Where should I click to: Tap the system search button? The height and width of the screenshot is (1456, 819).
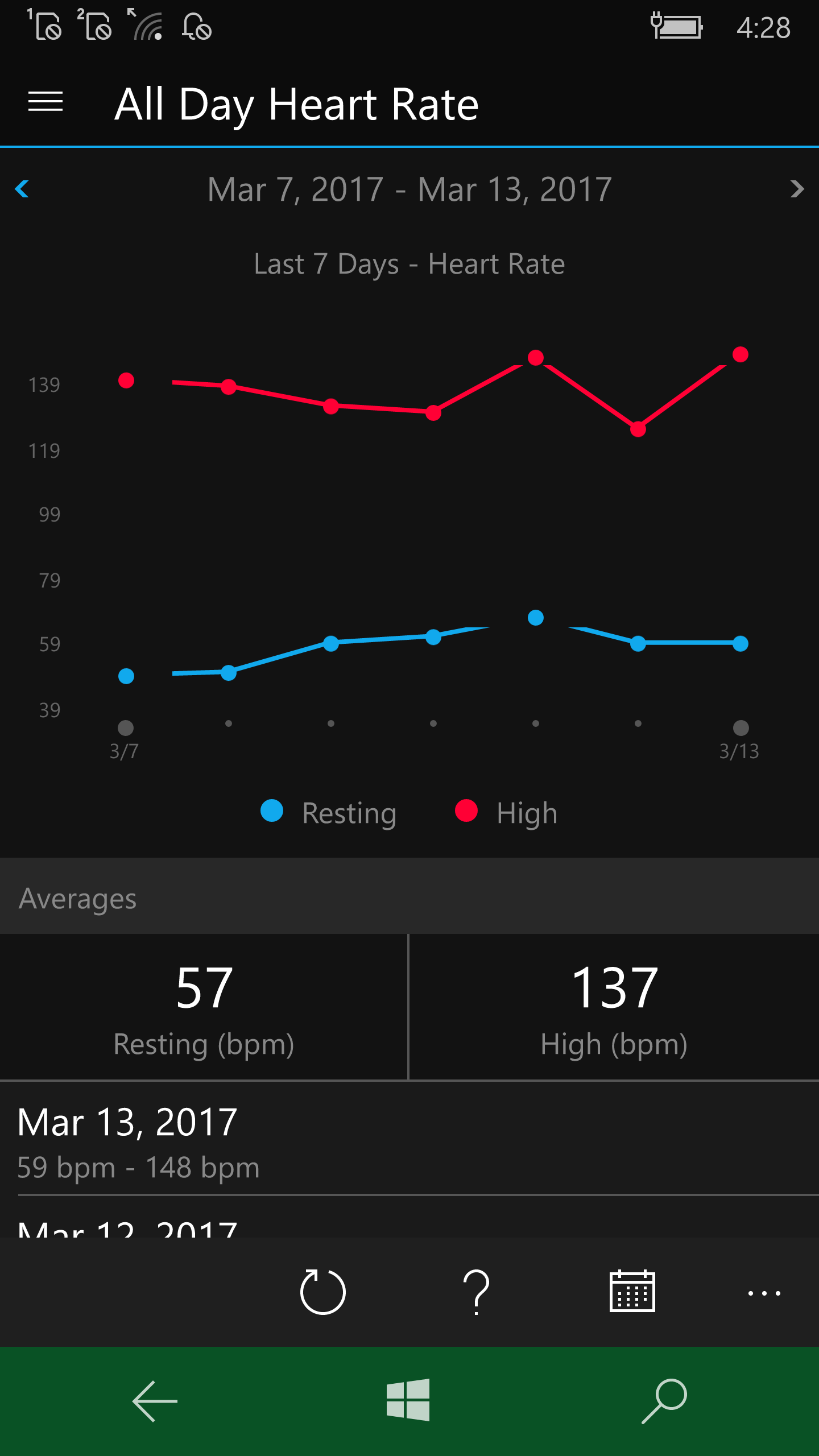pos(664,1400)
